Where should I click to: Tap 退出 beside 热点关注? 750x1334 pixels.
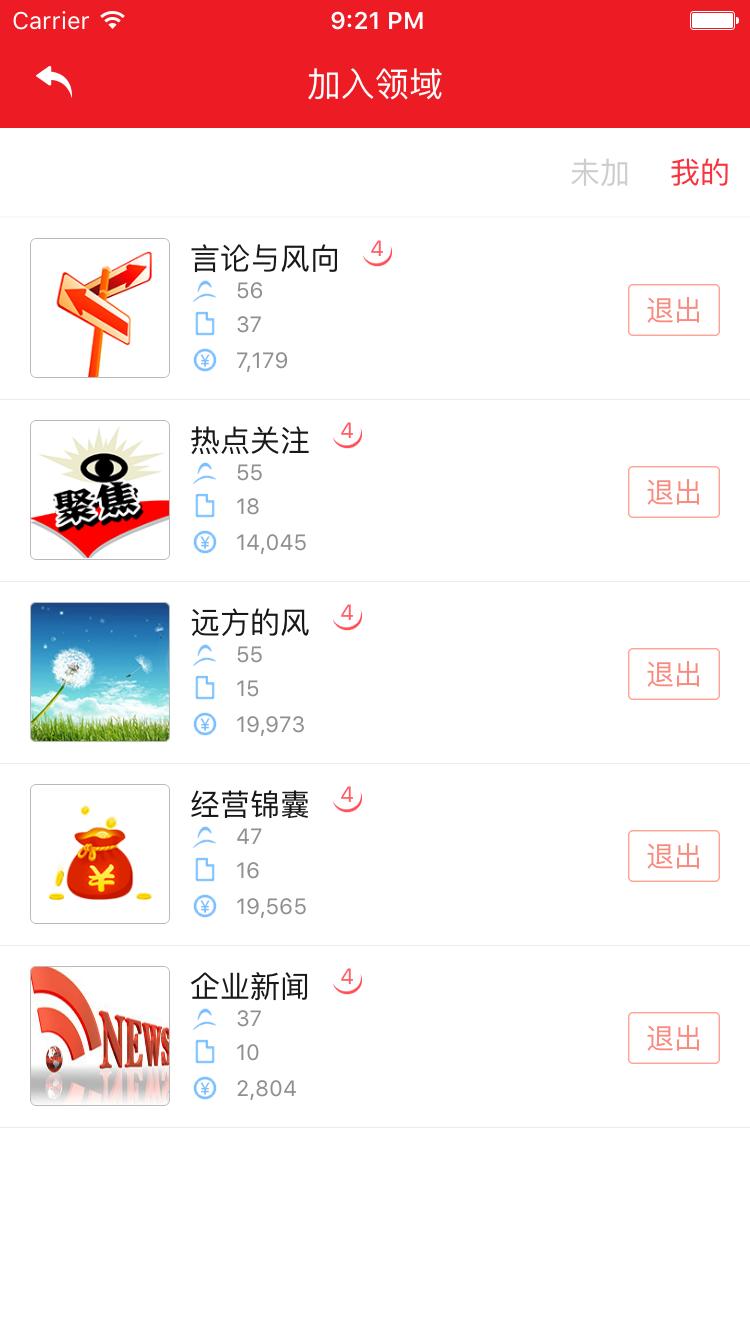[673, 492]
